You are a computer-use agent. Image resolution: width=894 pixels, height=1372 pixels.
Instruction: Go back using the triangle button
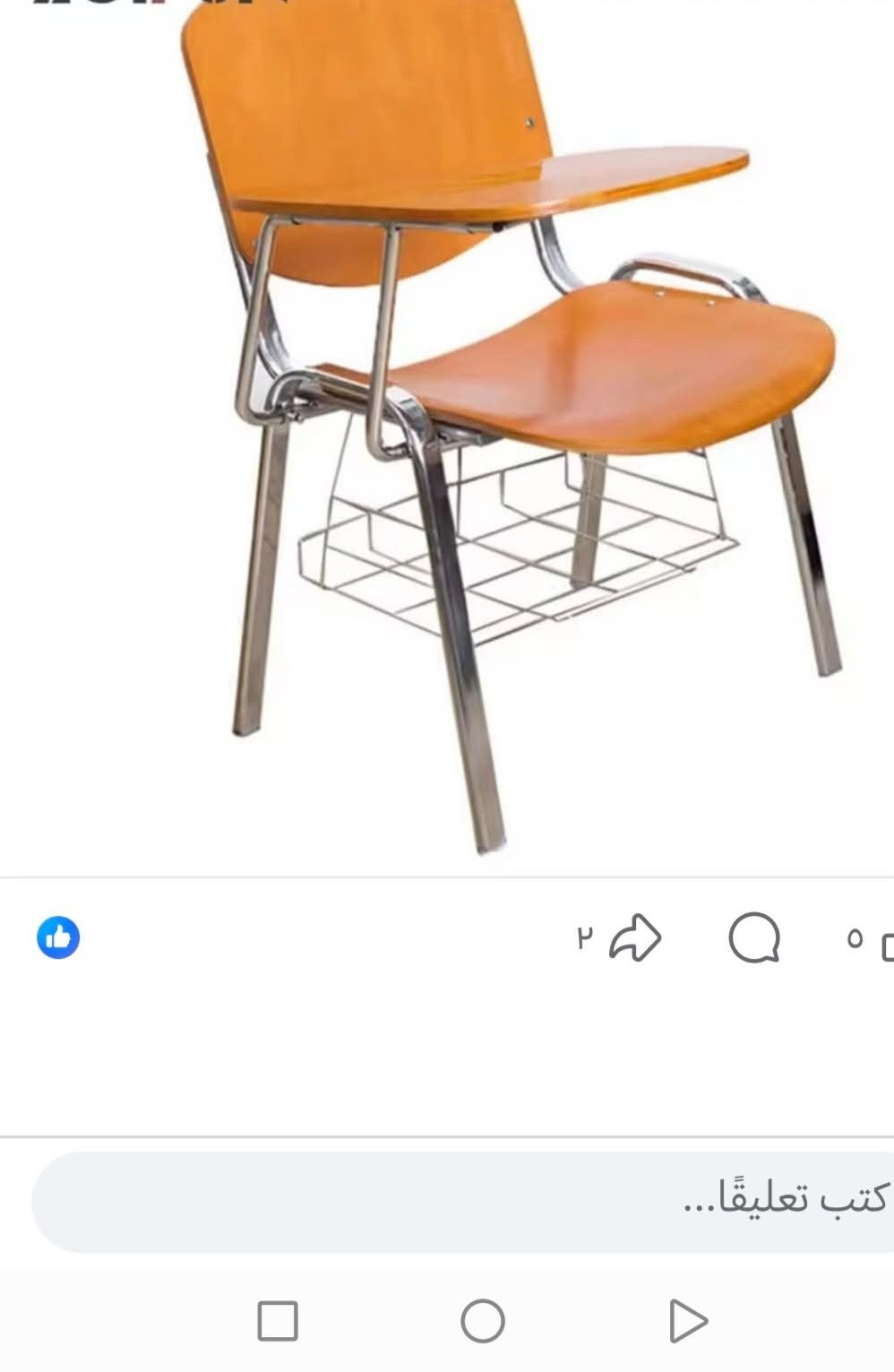pyautogui.click(x=688, y=1321)
